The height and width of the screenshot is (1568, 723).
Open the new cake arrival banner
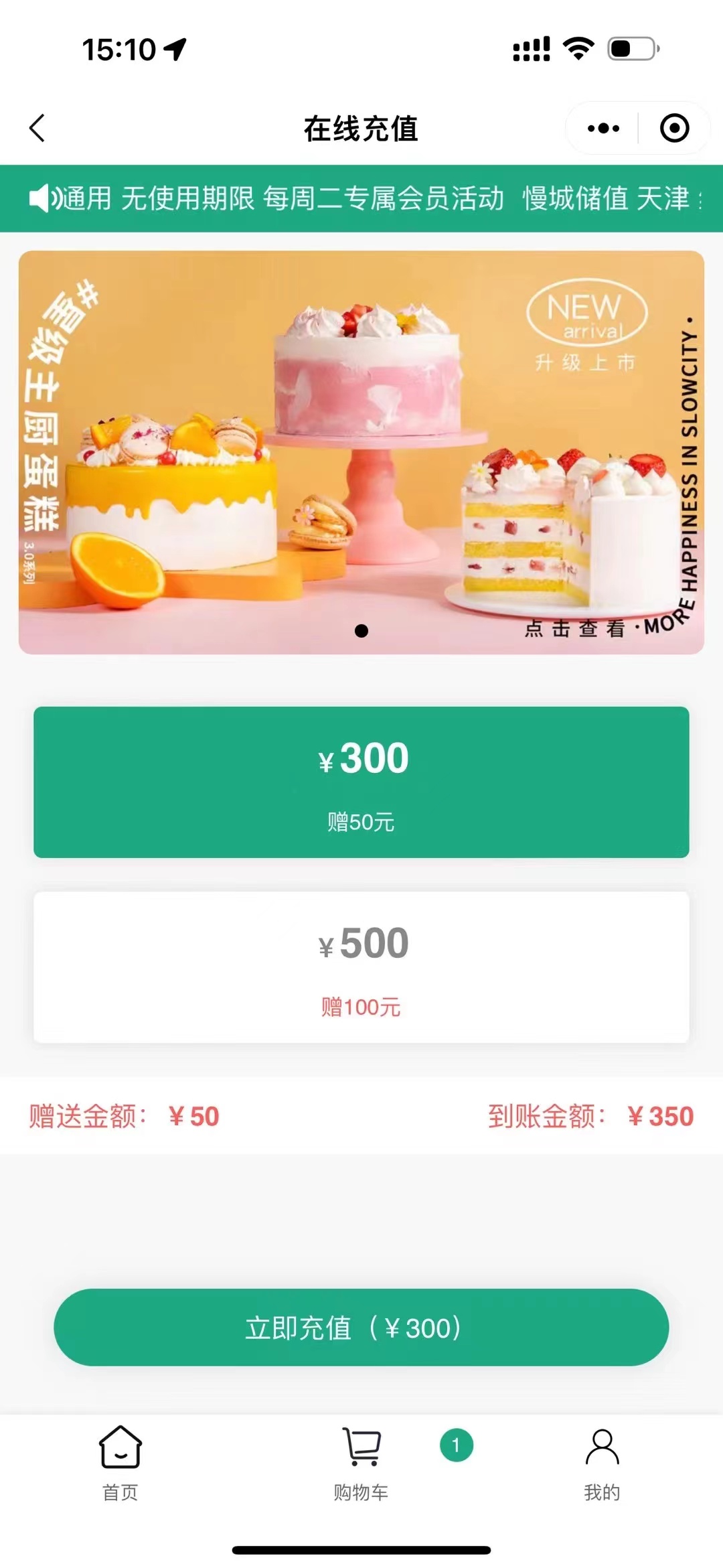coord(361,452)
